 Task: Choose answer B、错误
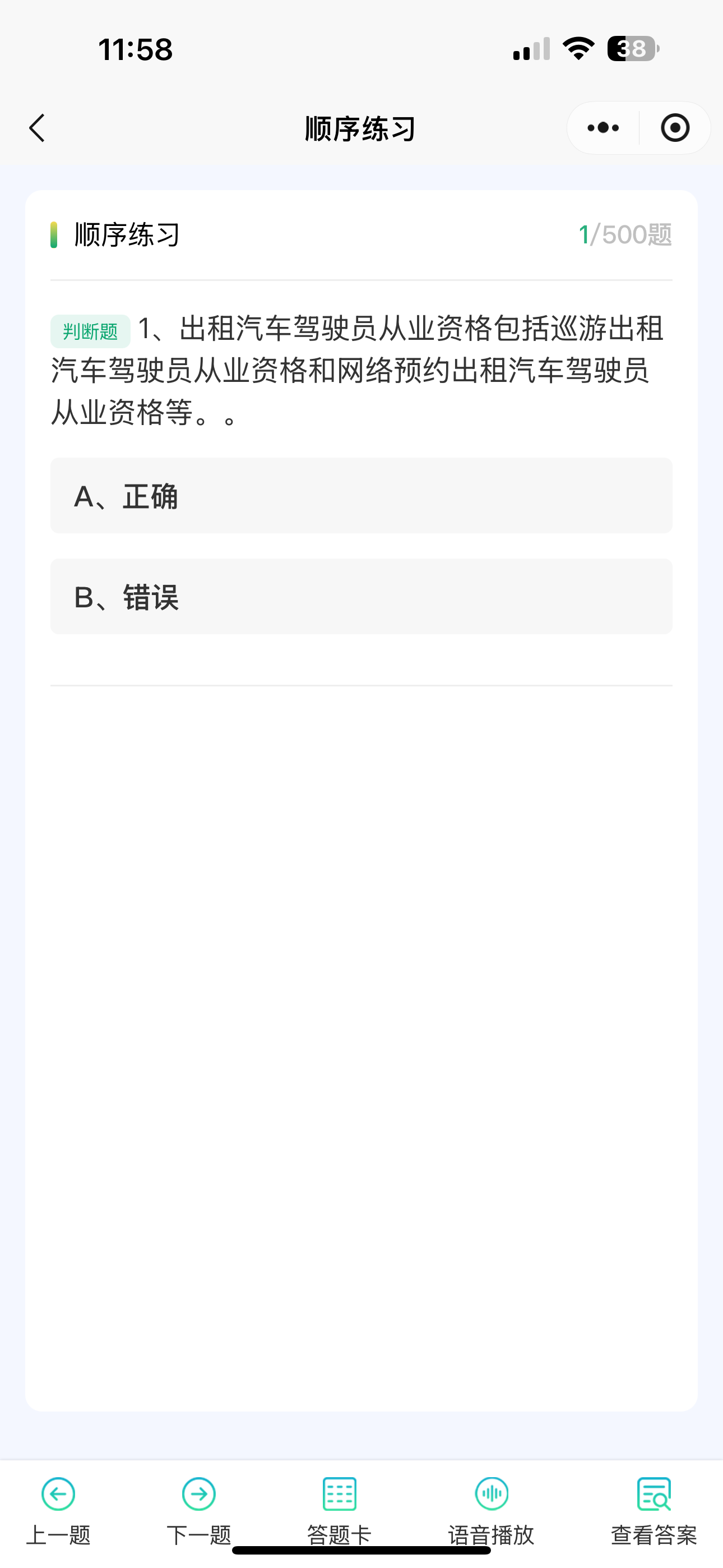pos(361,597)
